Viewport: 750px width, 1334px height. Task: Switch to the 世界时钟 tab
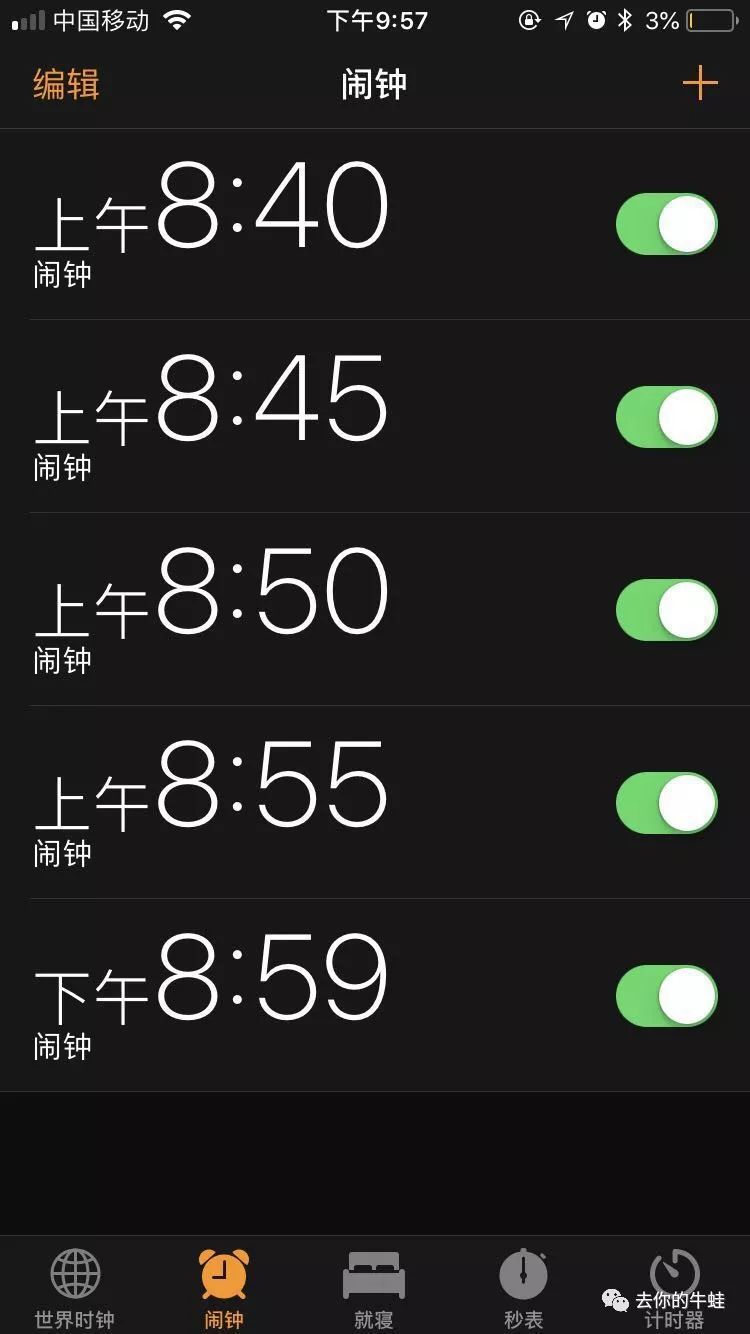[75, 1288]
